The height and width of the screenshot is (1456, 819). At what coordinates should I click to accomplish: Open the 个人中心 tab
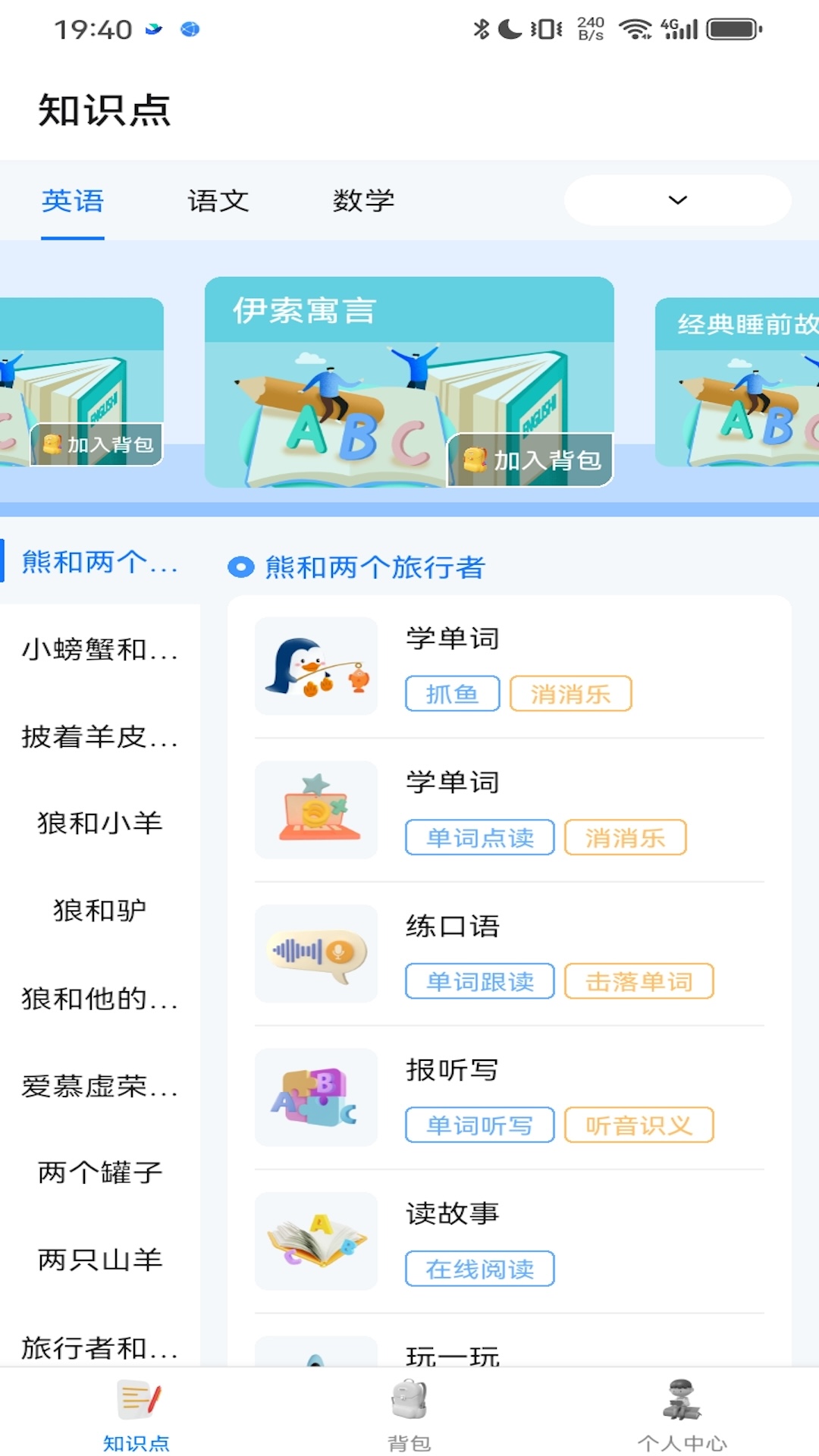click(682, 1414)
